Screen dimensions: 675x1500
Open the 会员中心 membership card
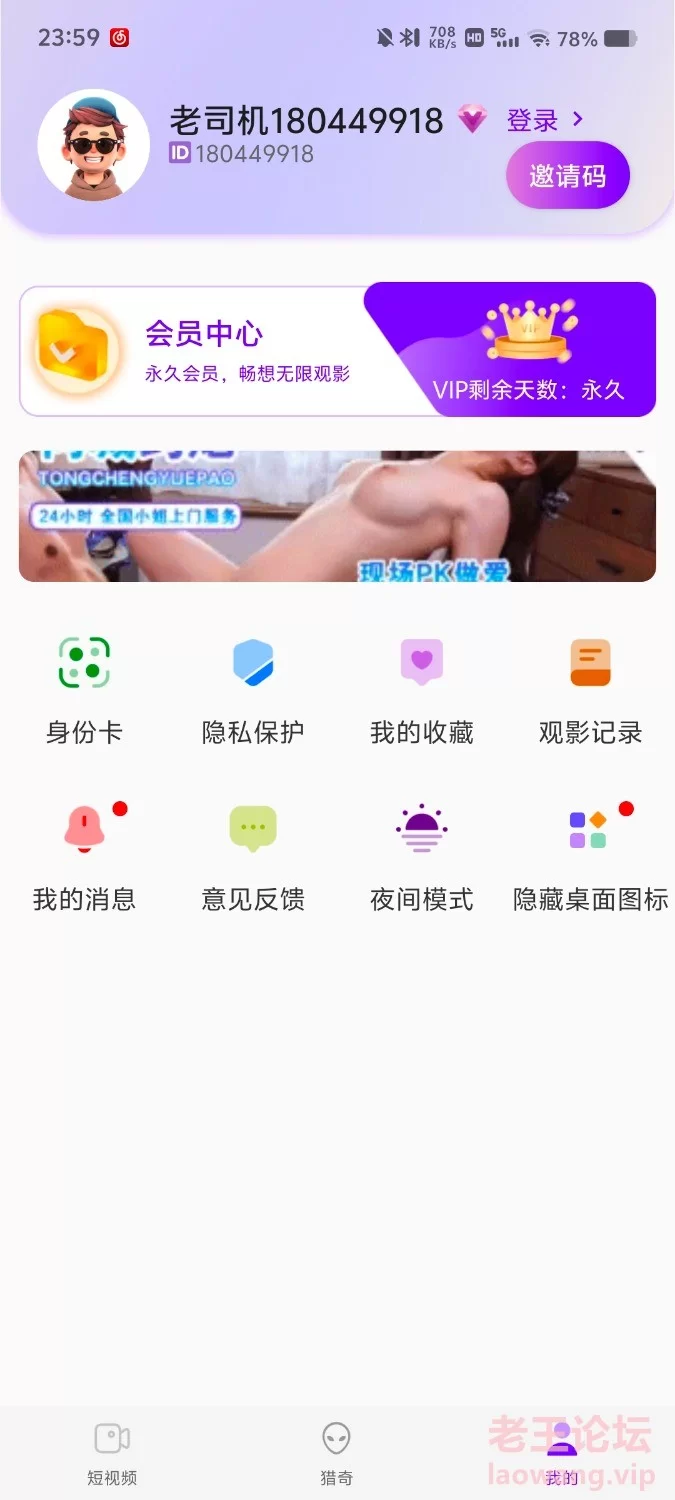(x=338, y=350)
